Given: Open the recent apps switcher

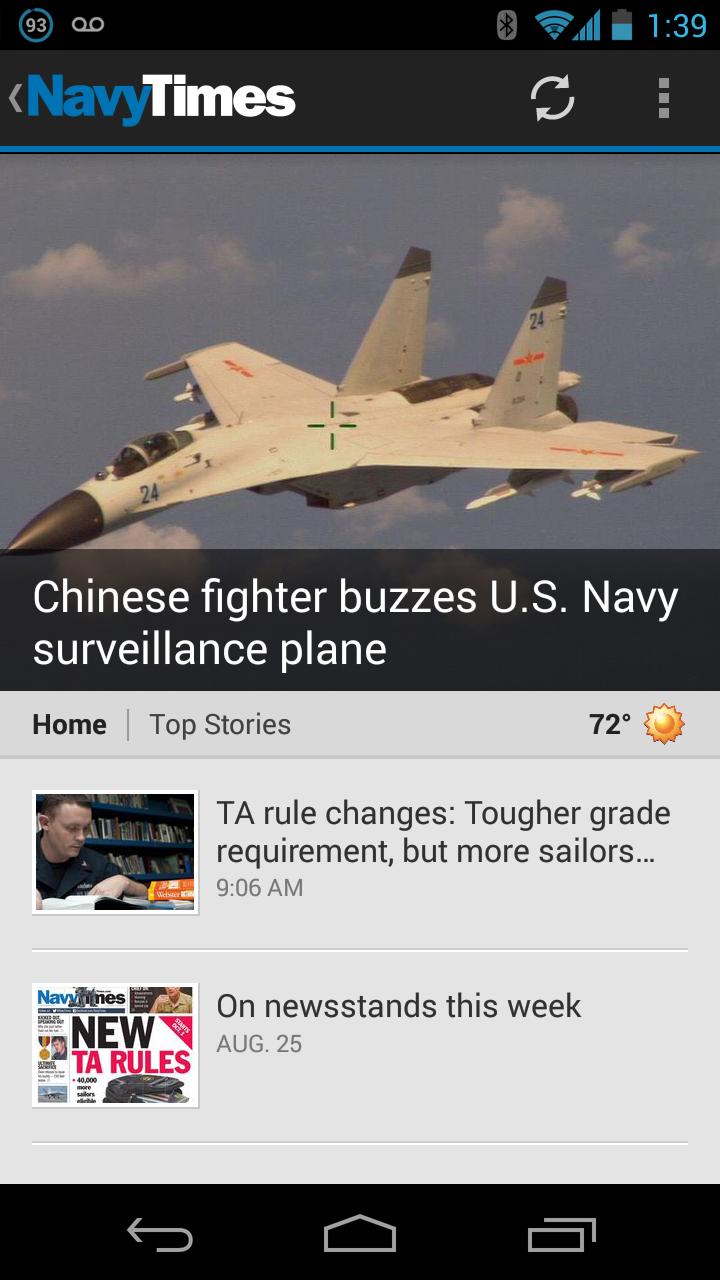Looking at the screenshot, I should pos(560,1235).
